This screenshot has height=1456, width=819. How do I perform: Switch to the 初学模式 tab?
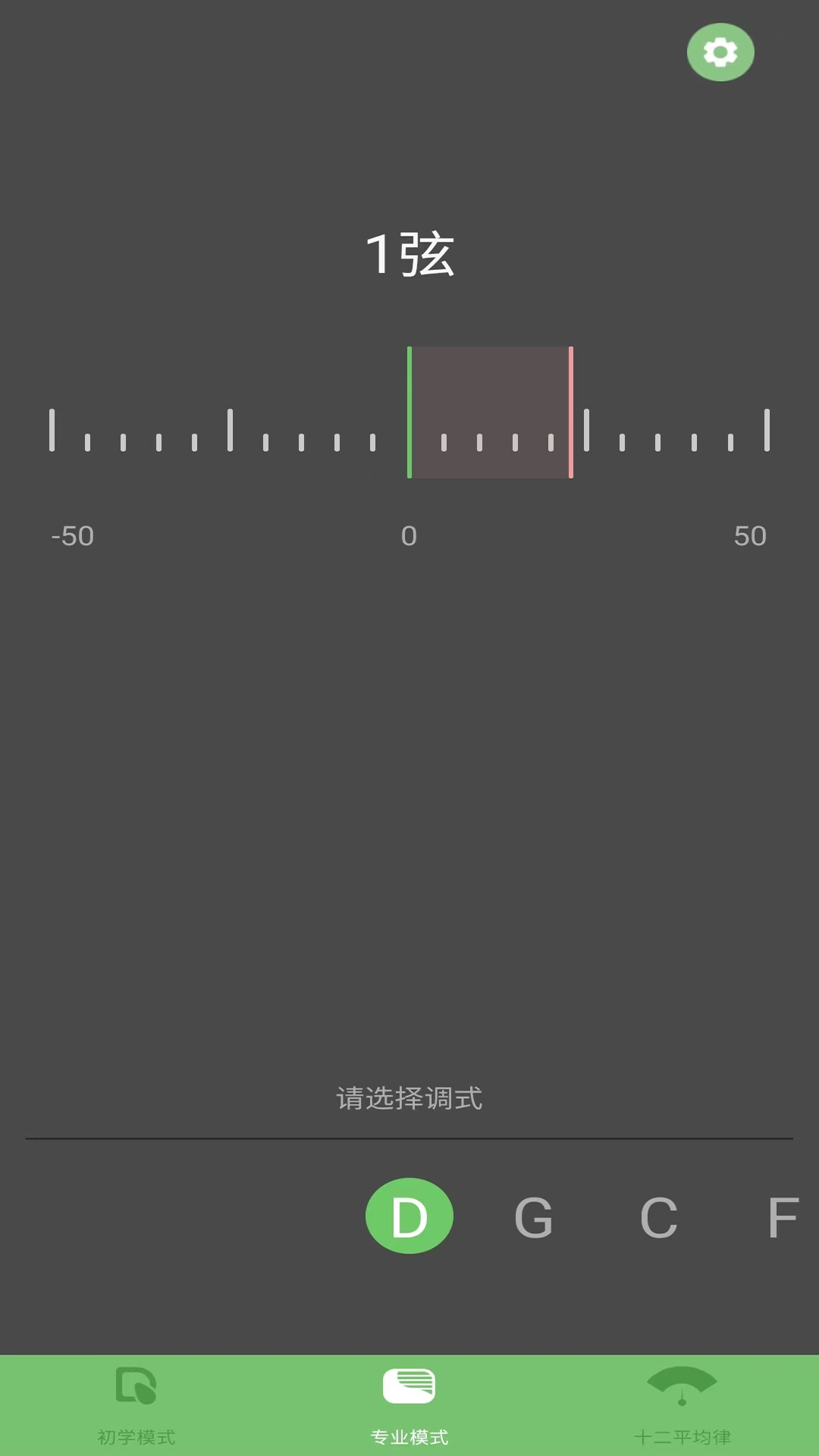(135, 1408)
